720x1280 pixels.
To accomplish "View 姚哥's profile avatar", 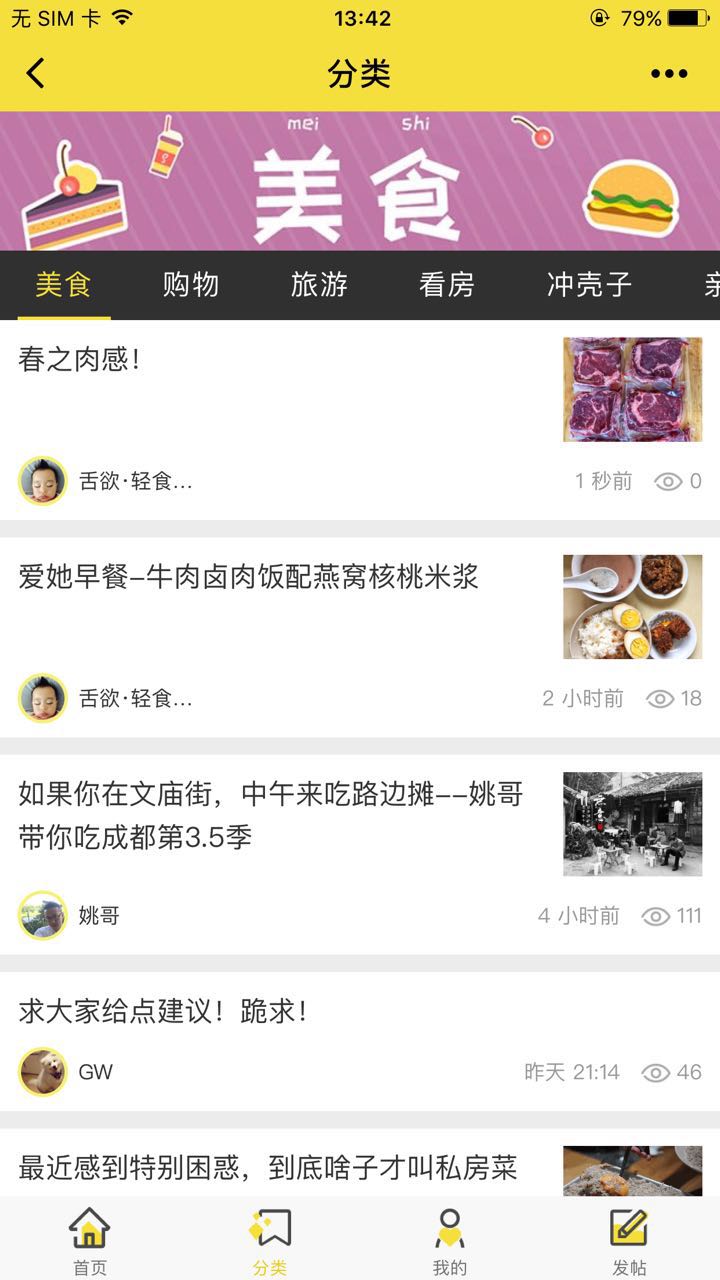I will coord(43,915).
